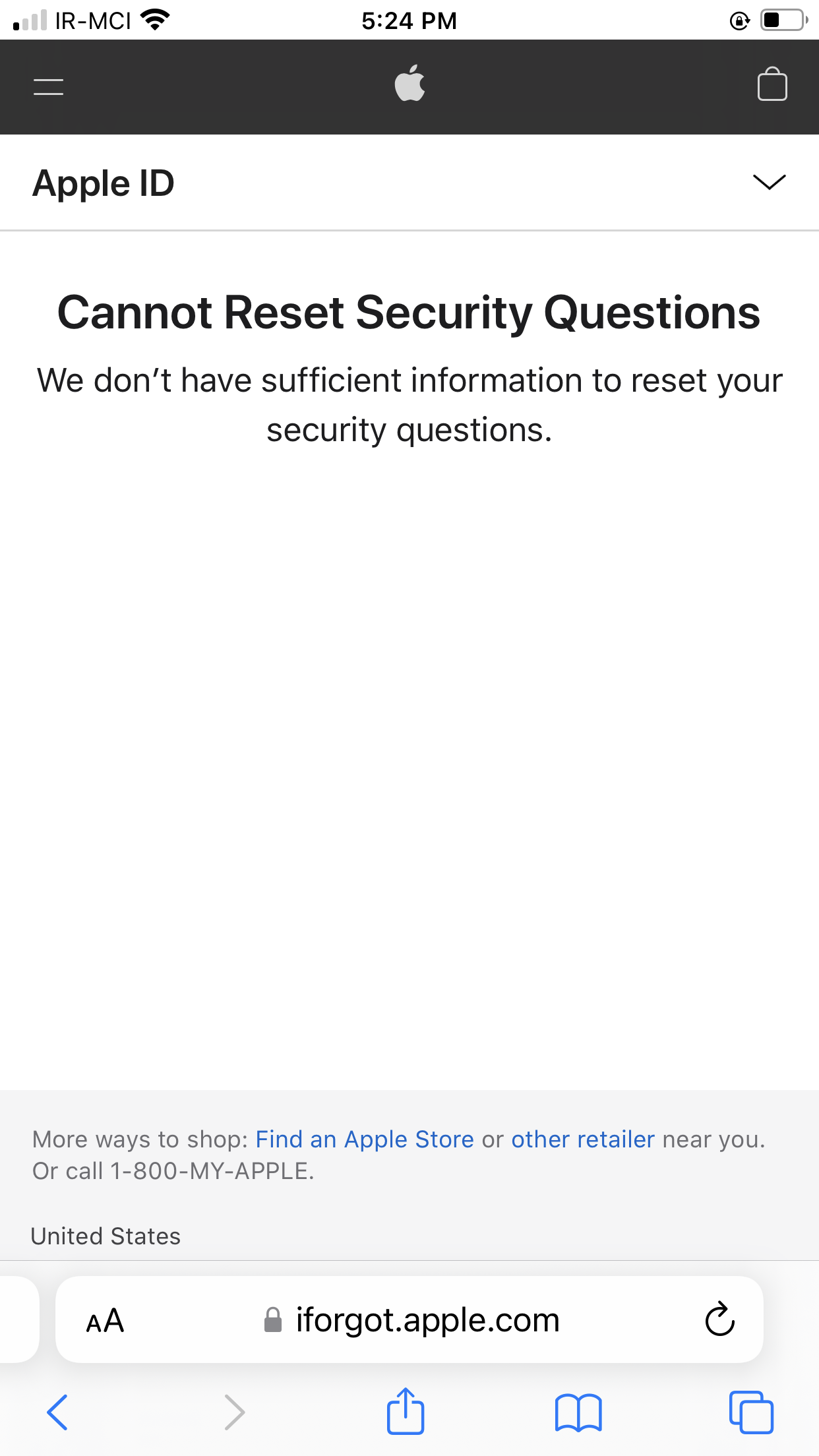Show the open tabs overview

tap(751, 1411)
